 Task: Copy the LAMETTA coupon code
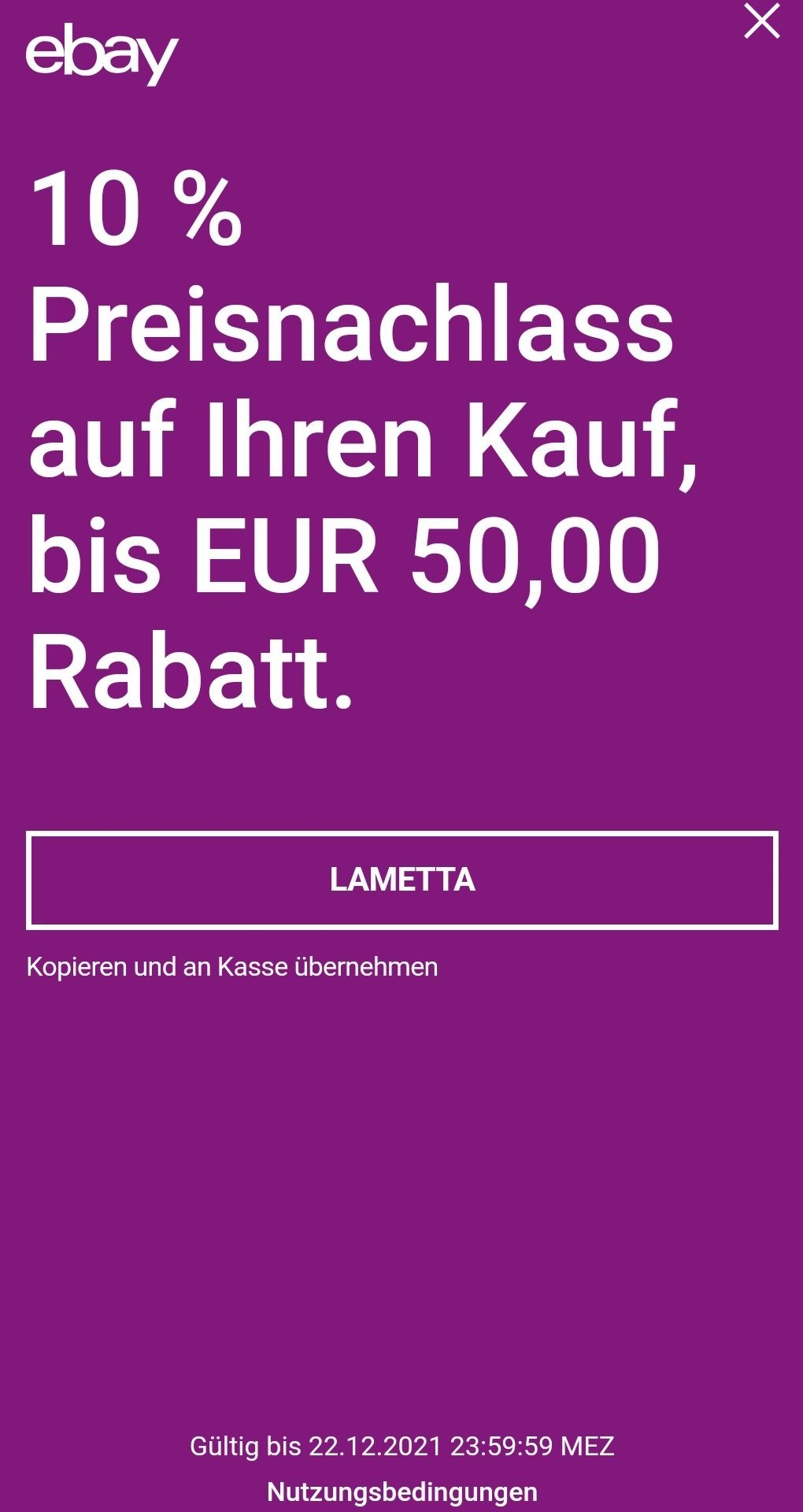(401, 880)
